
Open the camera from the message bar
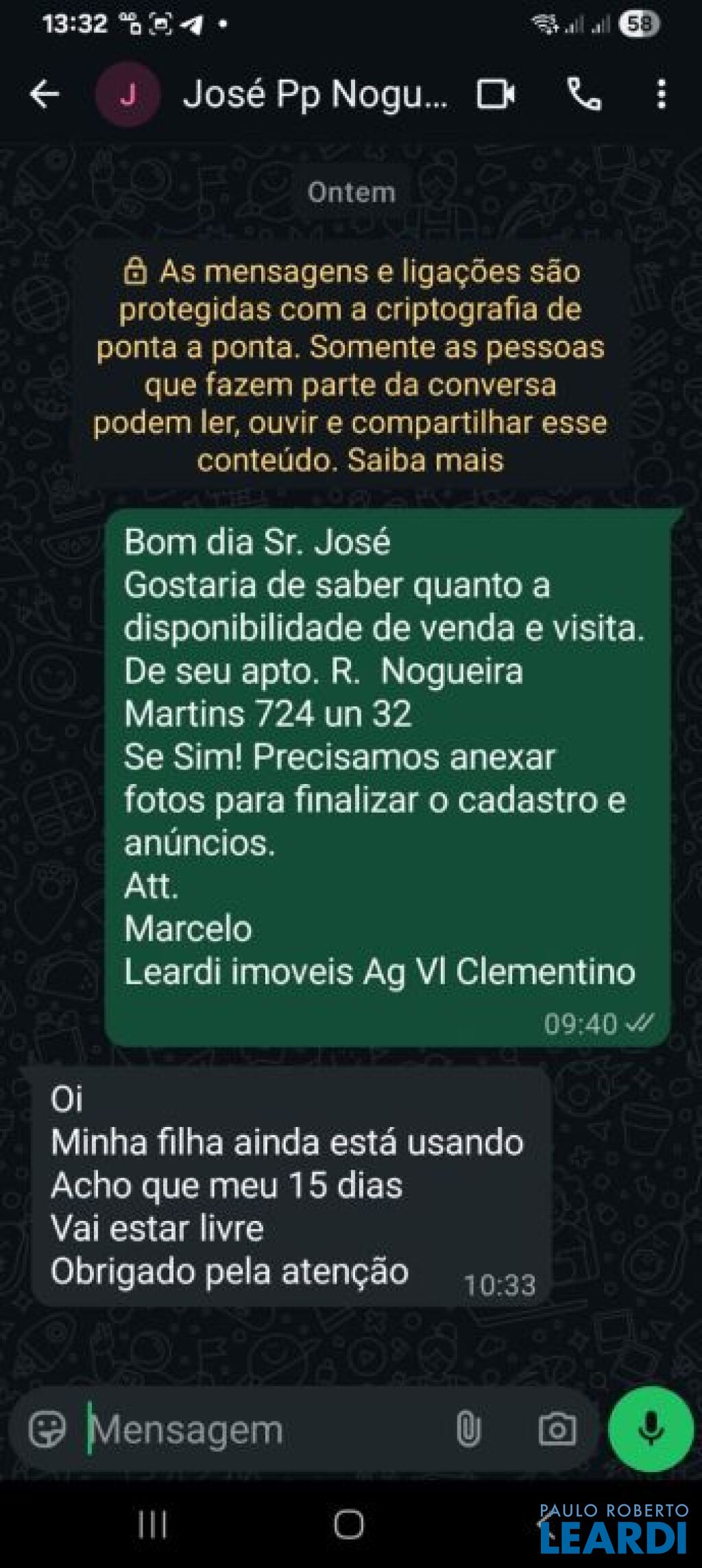point(557,1430)
